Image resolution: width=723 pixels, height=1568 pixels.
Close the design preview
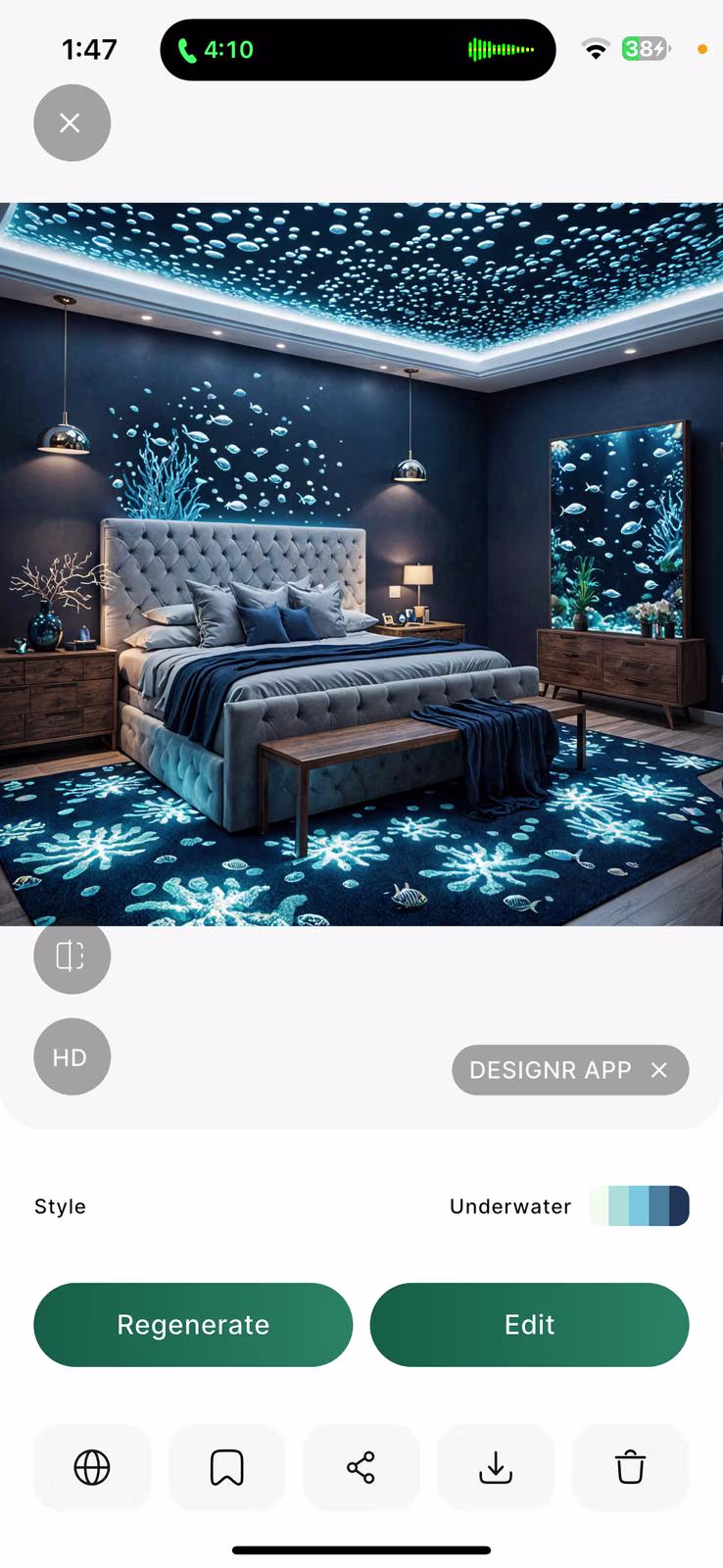point(72,122)
